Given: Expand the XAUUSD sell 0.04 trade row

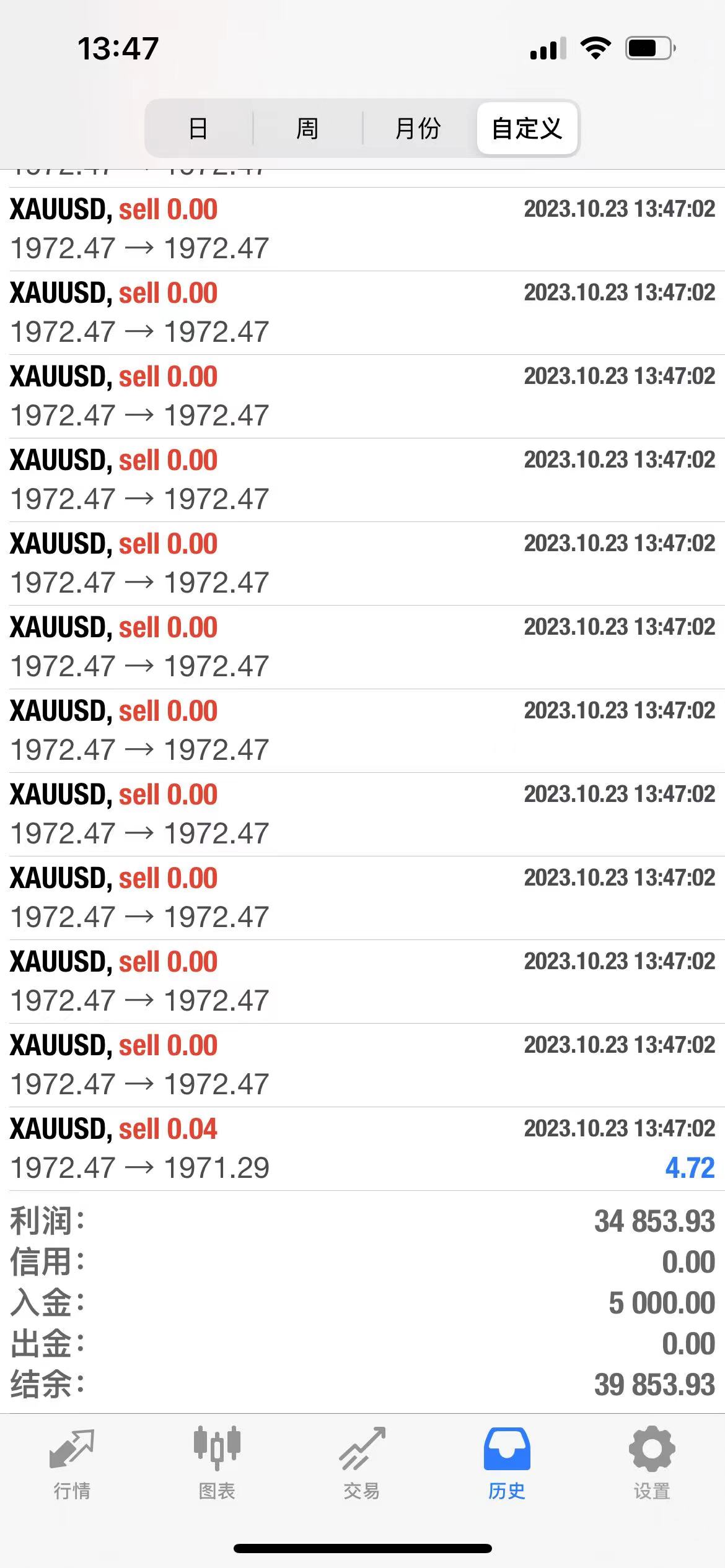Looking at the screenshot, I should (x=362, y=1149).
